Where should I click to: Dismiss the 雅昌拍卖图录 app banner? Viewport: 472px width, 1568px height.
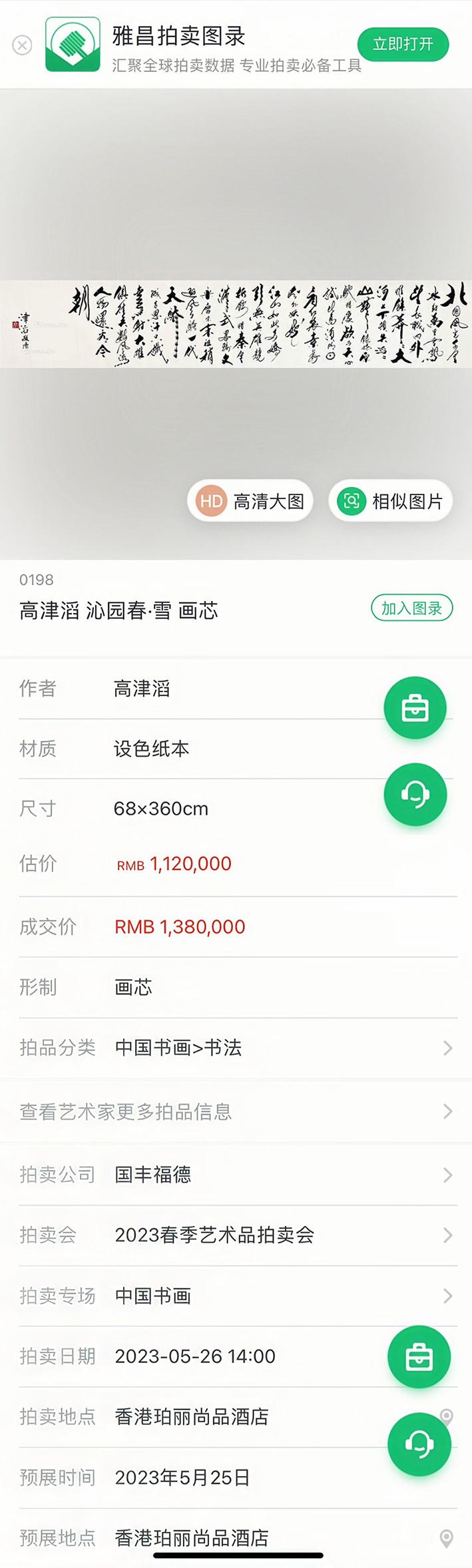pyautogui.click(x=22, y=45)
